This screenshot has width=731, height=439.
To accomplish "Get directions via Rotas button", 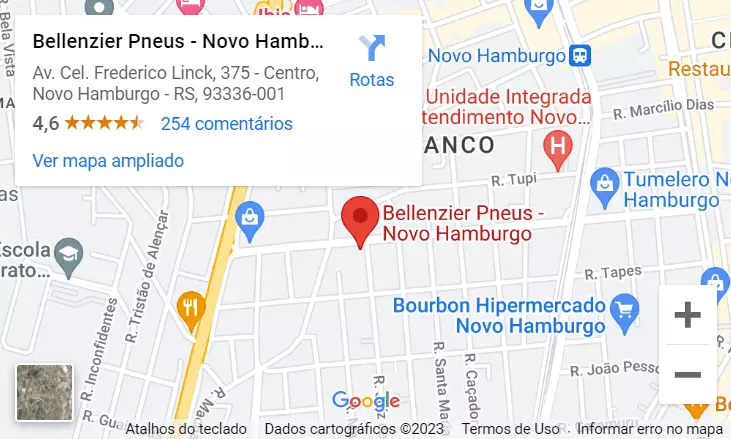I will tap(371, 61).
